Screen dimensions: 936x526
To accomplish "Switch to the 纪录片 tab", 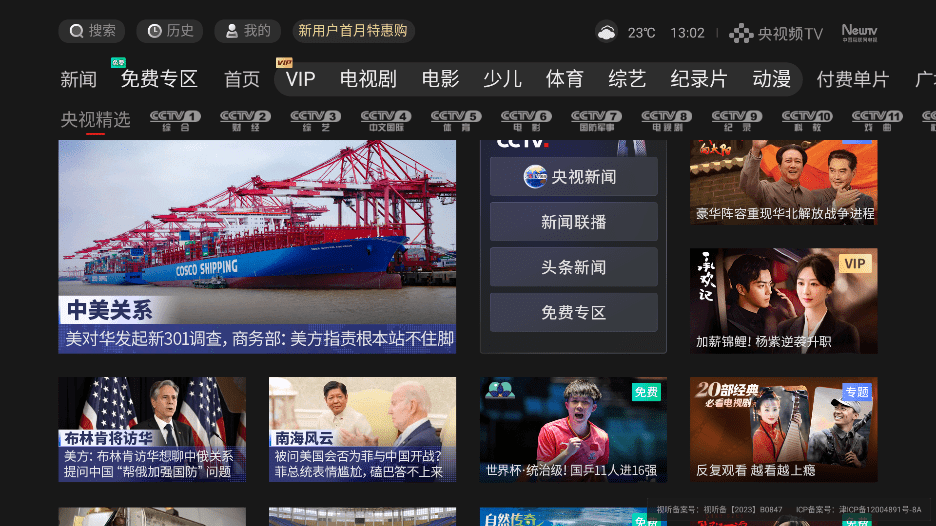I will pos(699,80).
